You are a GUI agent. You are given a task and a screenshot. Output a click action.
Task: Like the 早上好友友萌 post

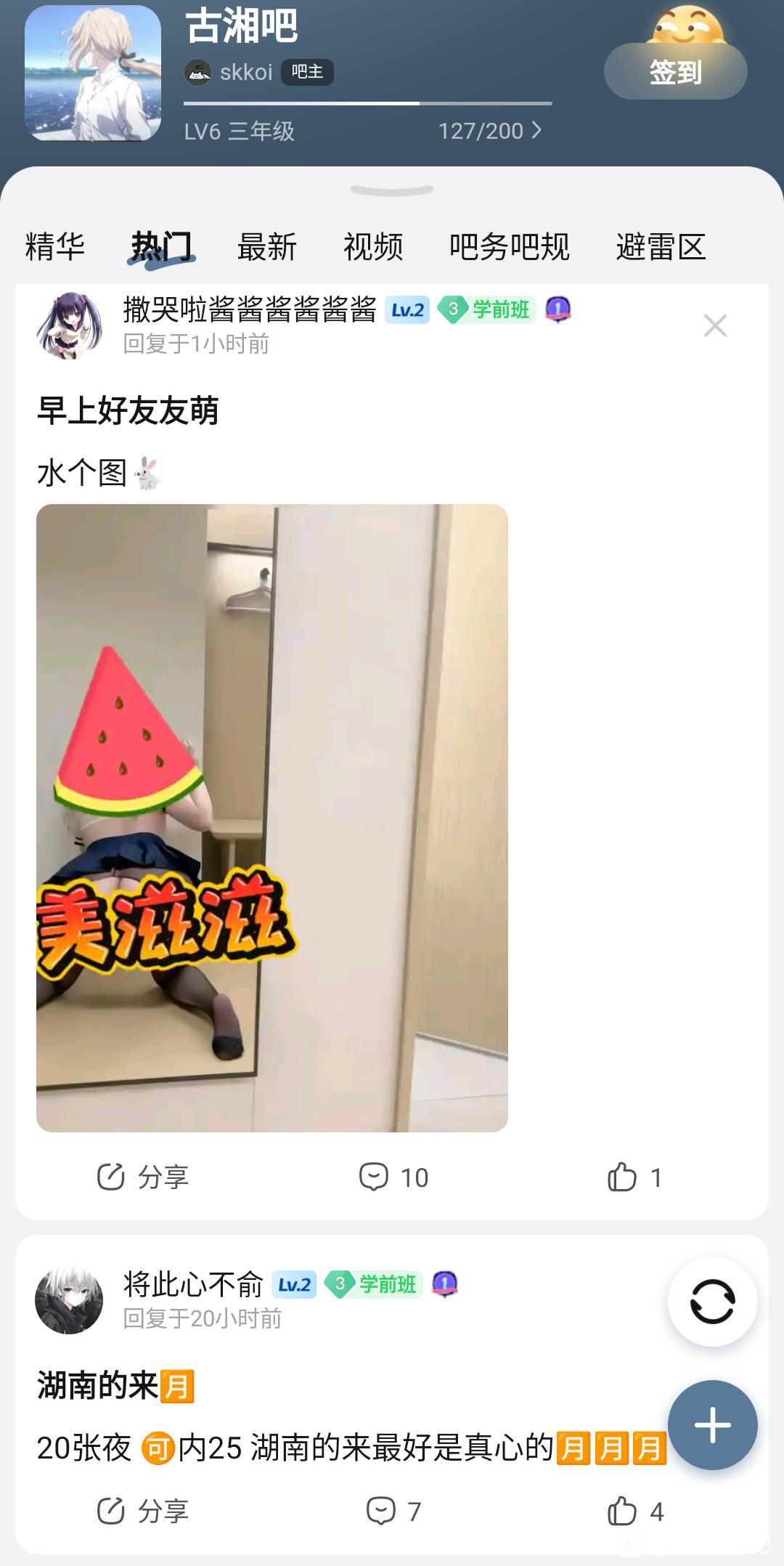[x=634, y=1177]
